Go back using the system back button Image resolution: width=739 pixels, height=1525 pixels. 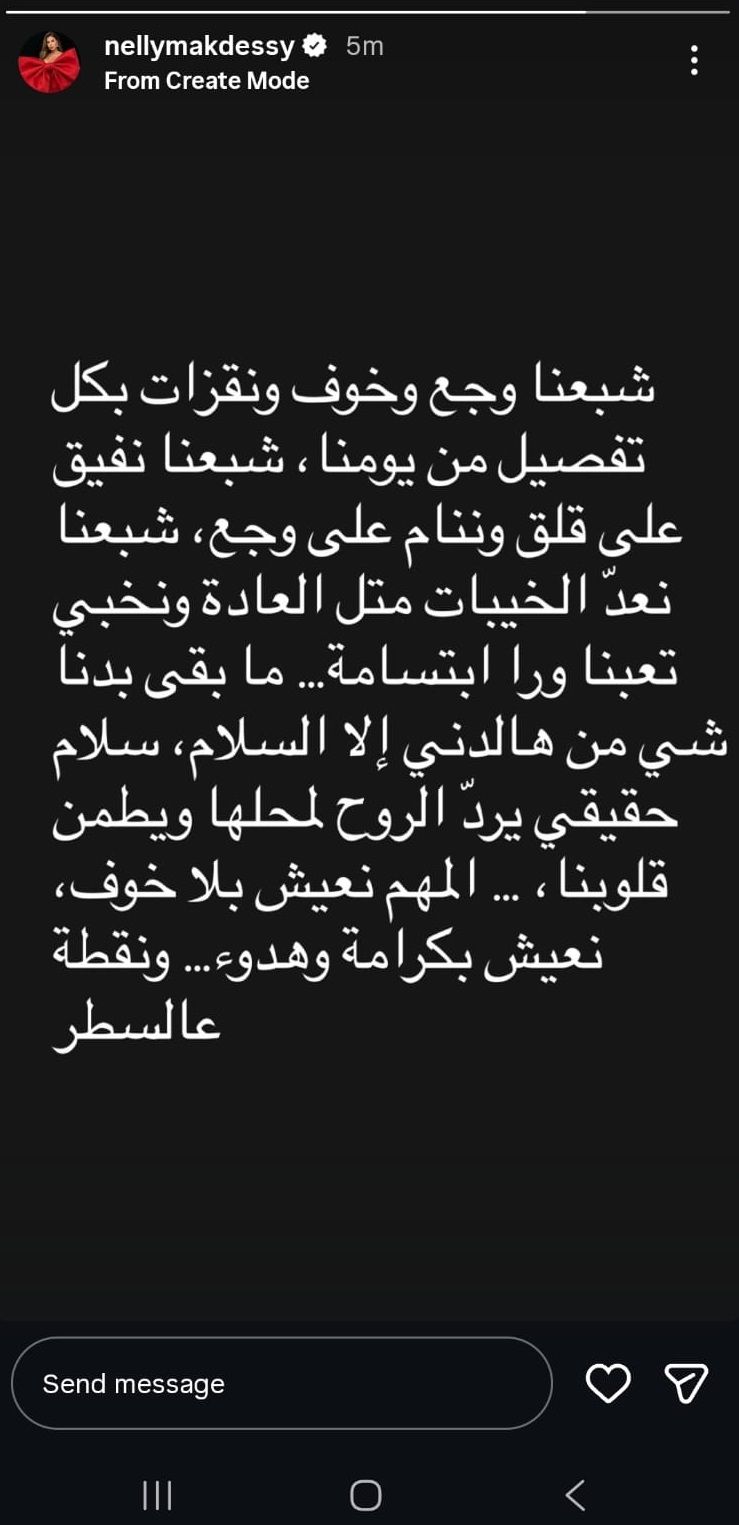(575, 1495)
